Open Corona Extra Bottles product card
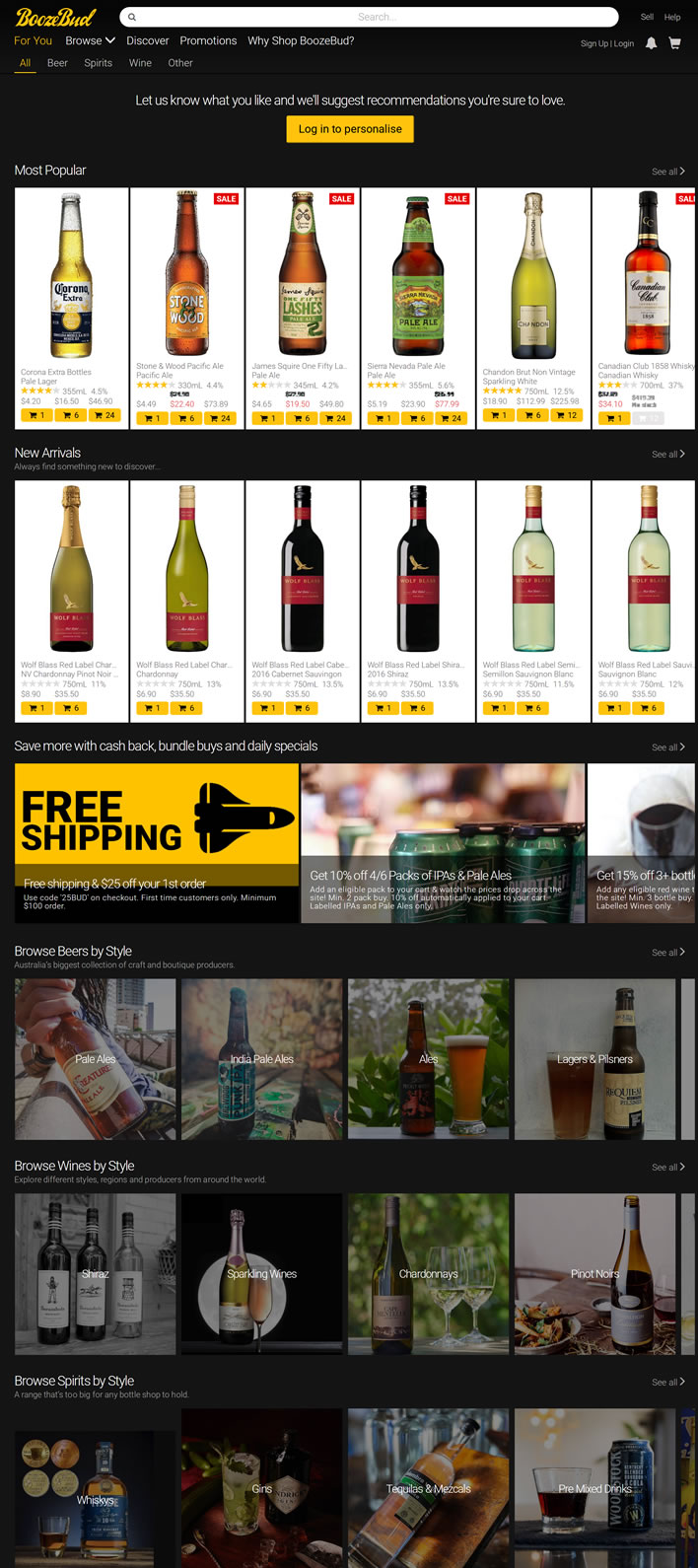Viewport: 698px width, 1568px height. (71, 286)
